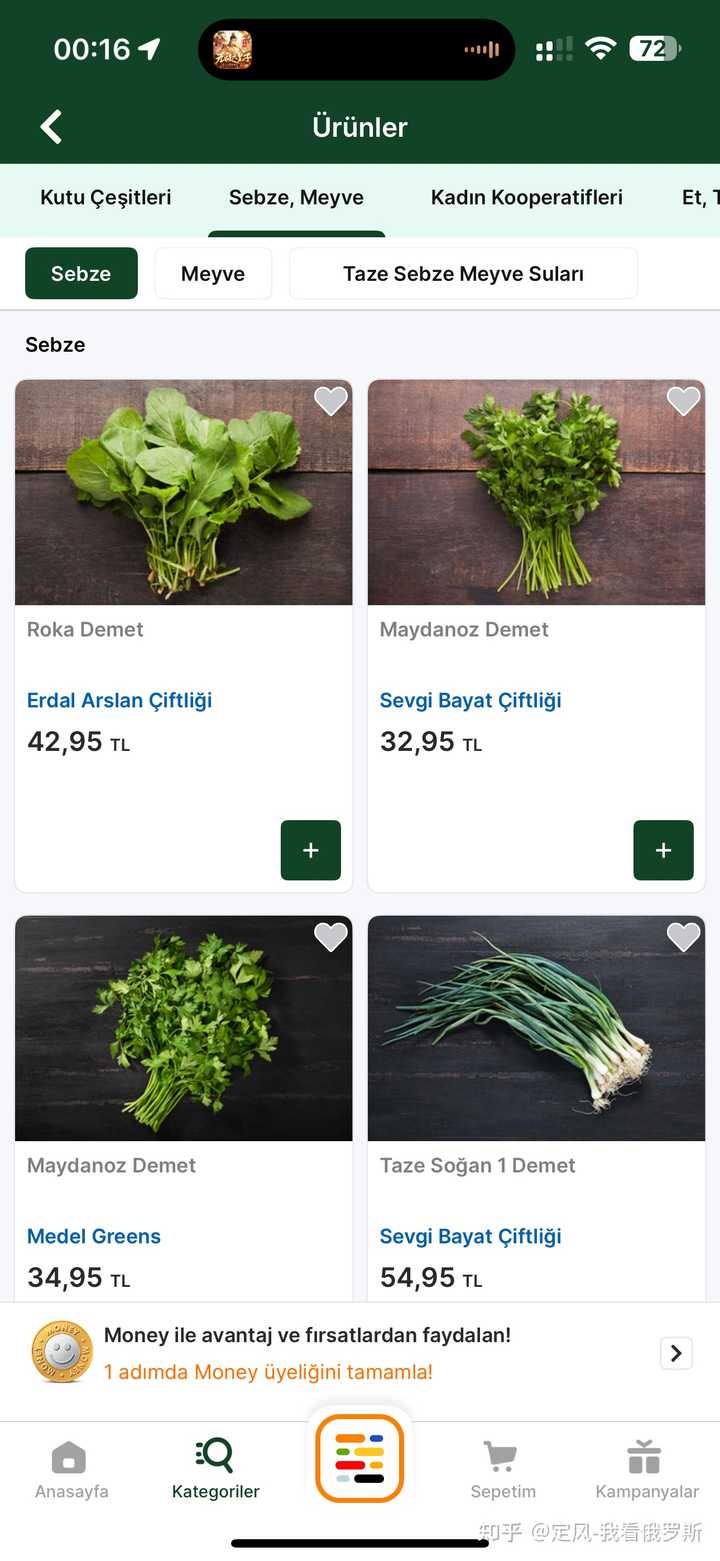Show the Meyve subcategory
The width and height of the screenshot is (720, 1561).
[213, 274]
